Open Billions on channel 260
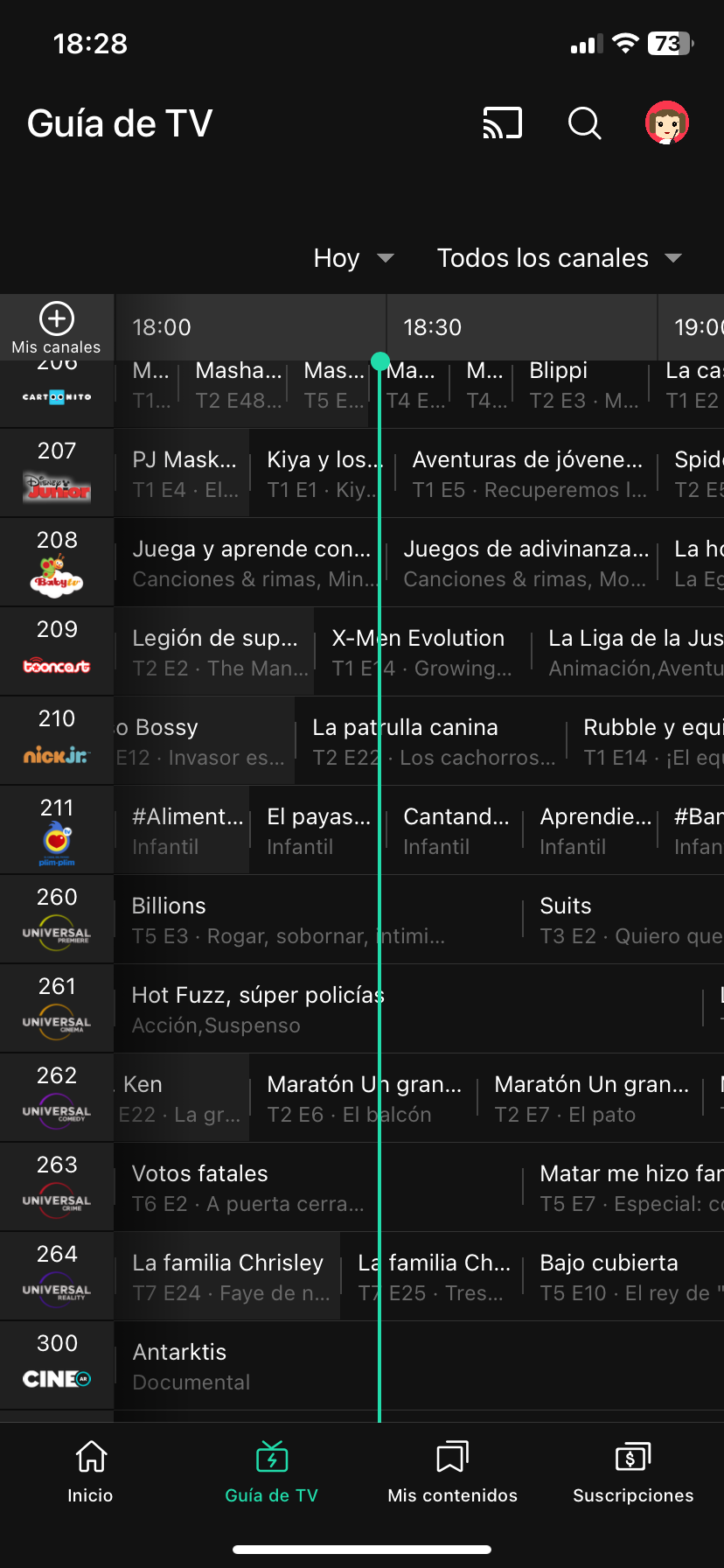 click(317, 920)
